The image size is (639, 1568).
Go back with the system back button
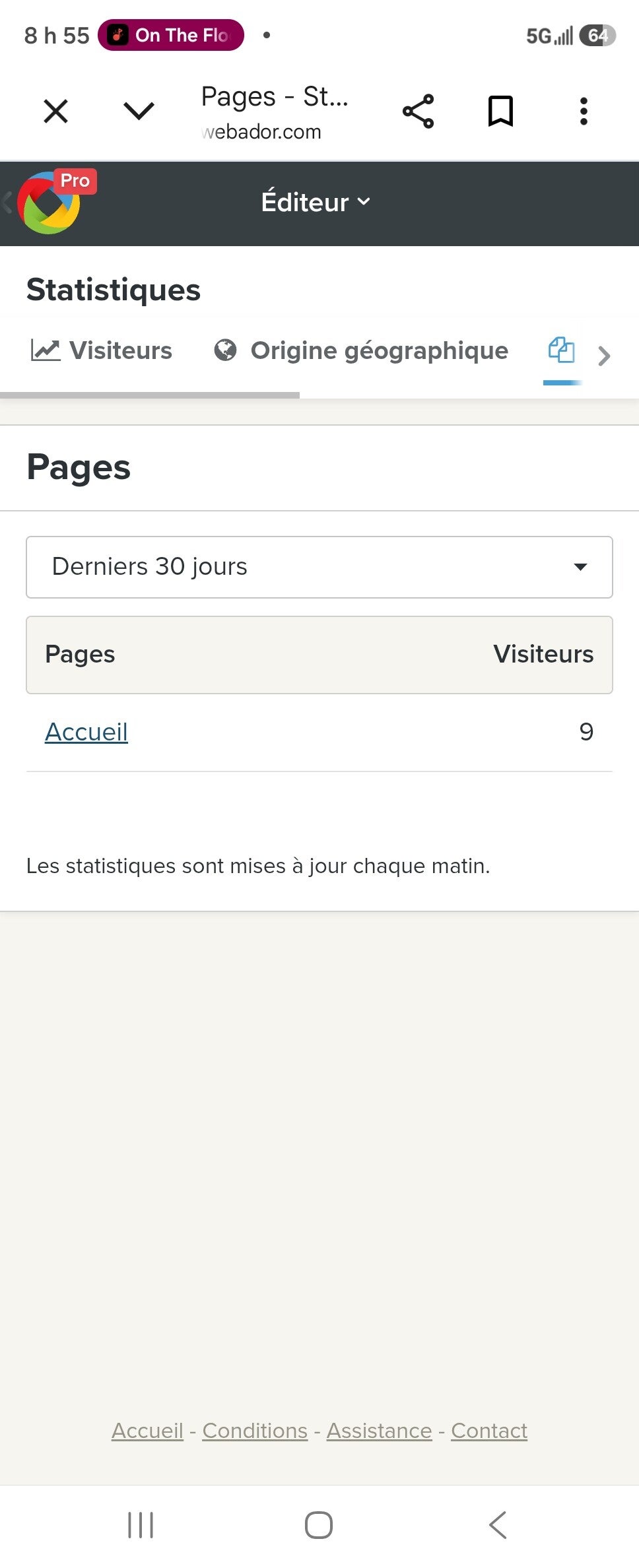coord(498,1525)
